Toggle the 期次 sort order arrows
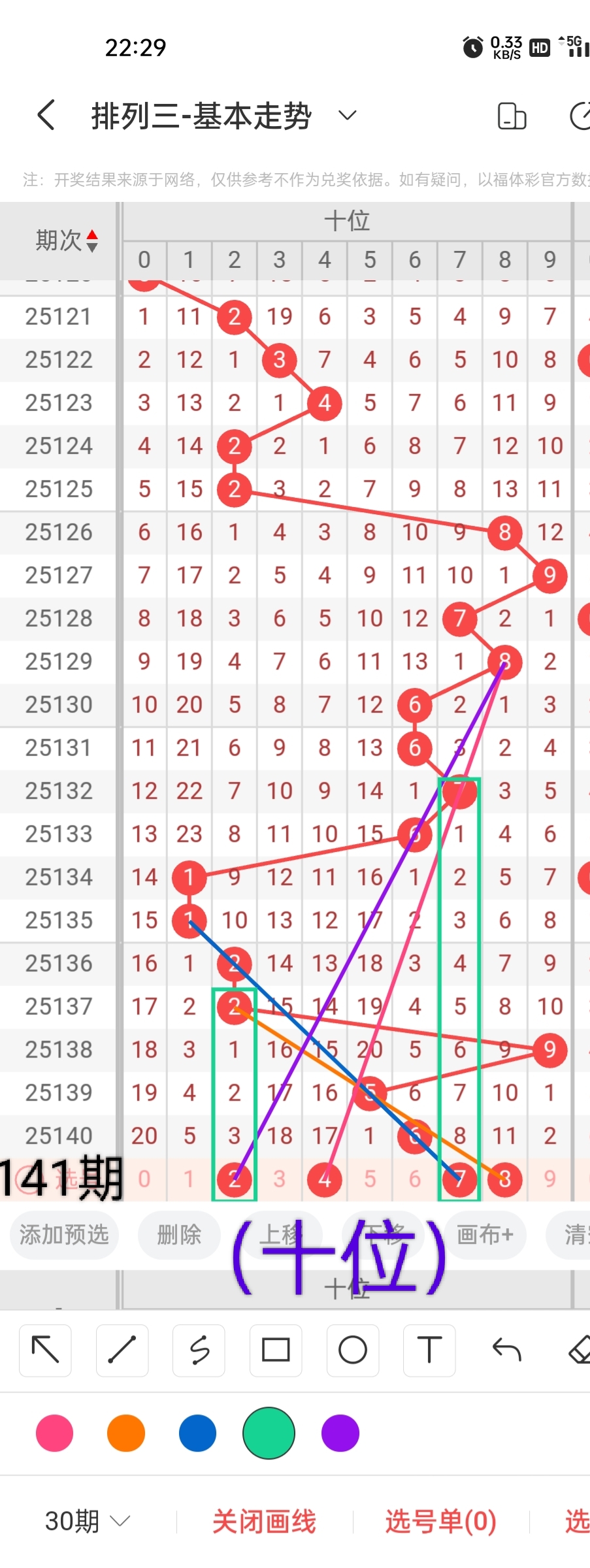The width and height of the screenshot is (590, 1568). (x=92, y=240)
